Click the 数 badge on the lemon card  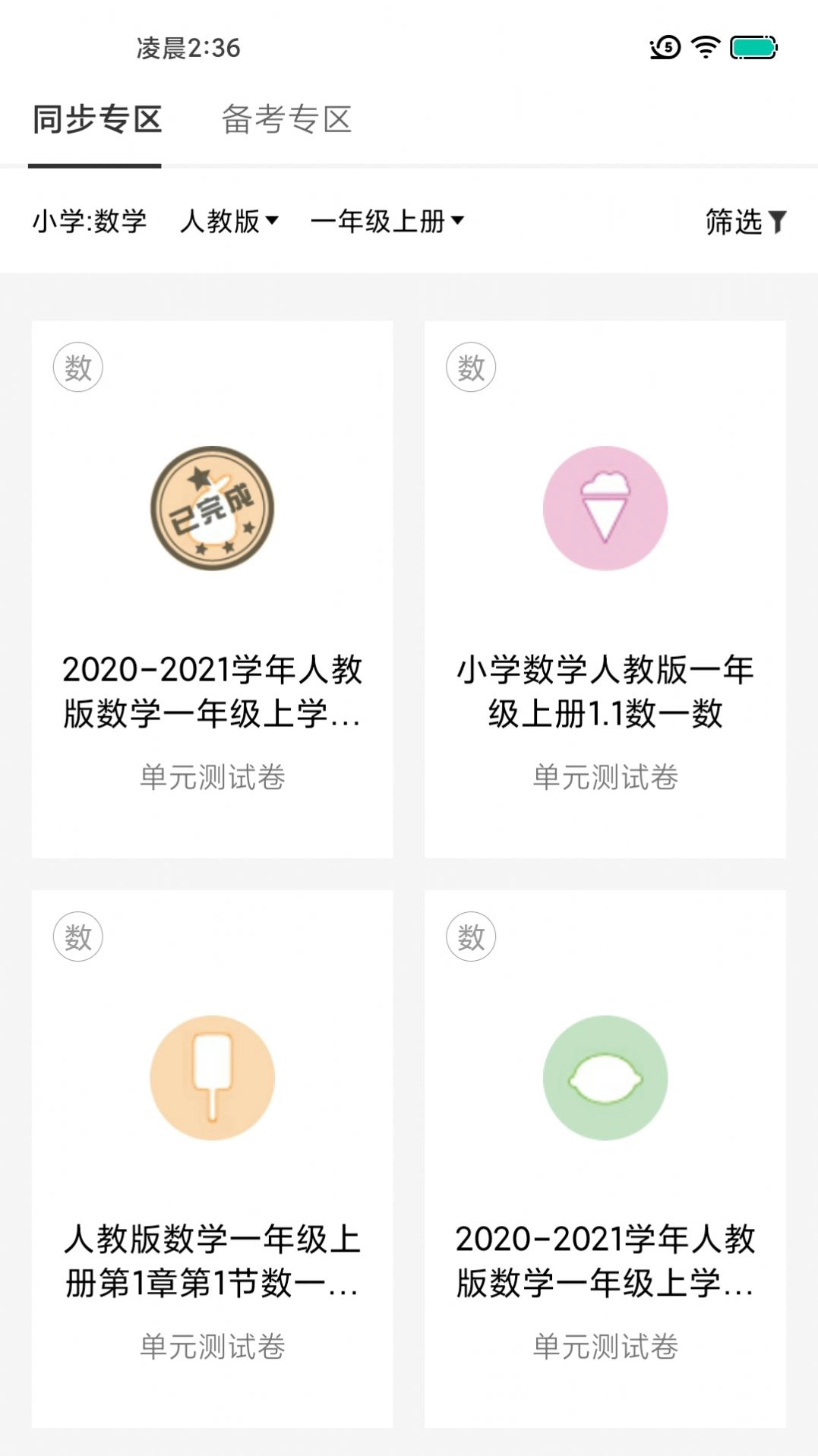pos(469,936)
